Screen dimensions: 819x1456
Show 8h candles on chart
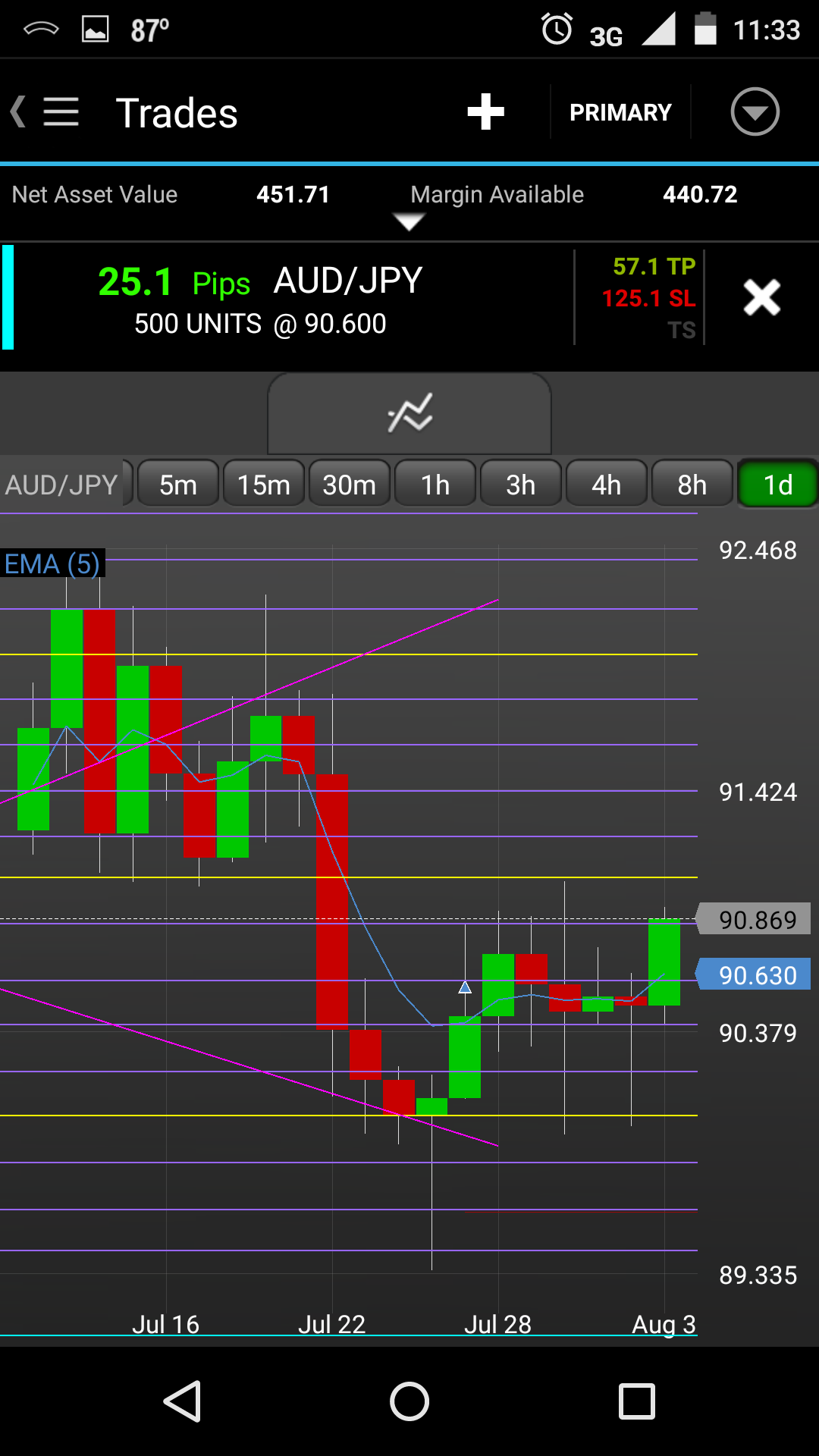[x=692, y=485]
